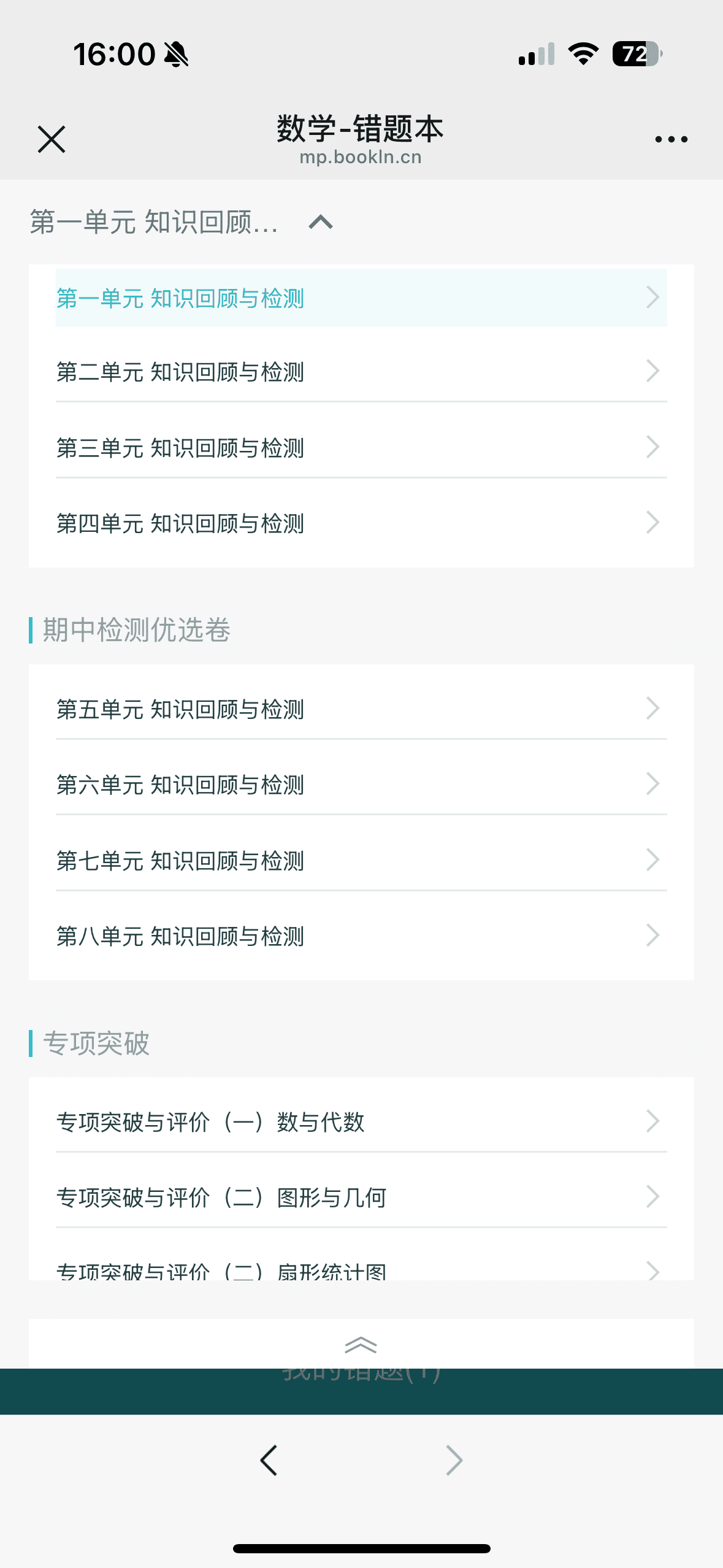Expand 第六单元 row using its chevron

(x=653, y=783)
